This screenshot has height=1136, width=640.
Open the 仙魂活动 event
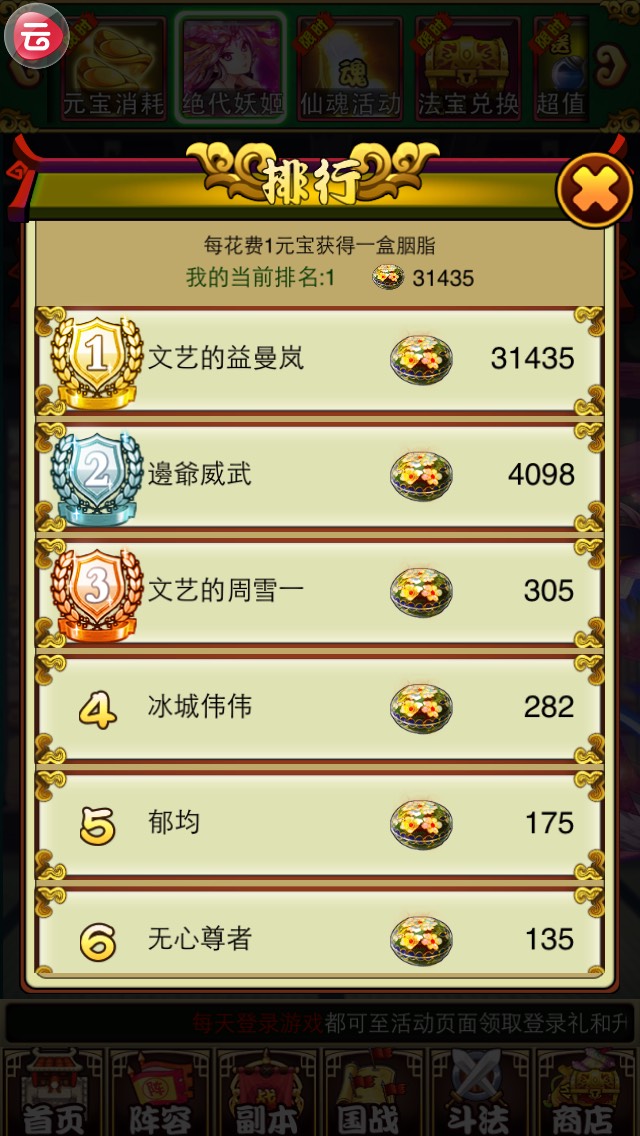point(350,68)
